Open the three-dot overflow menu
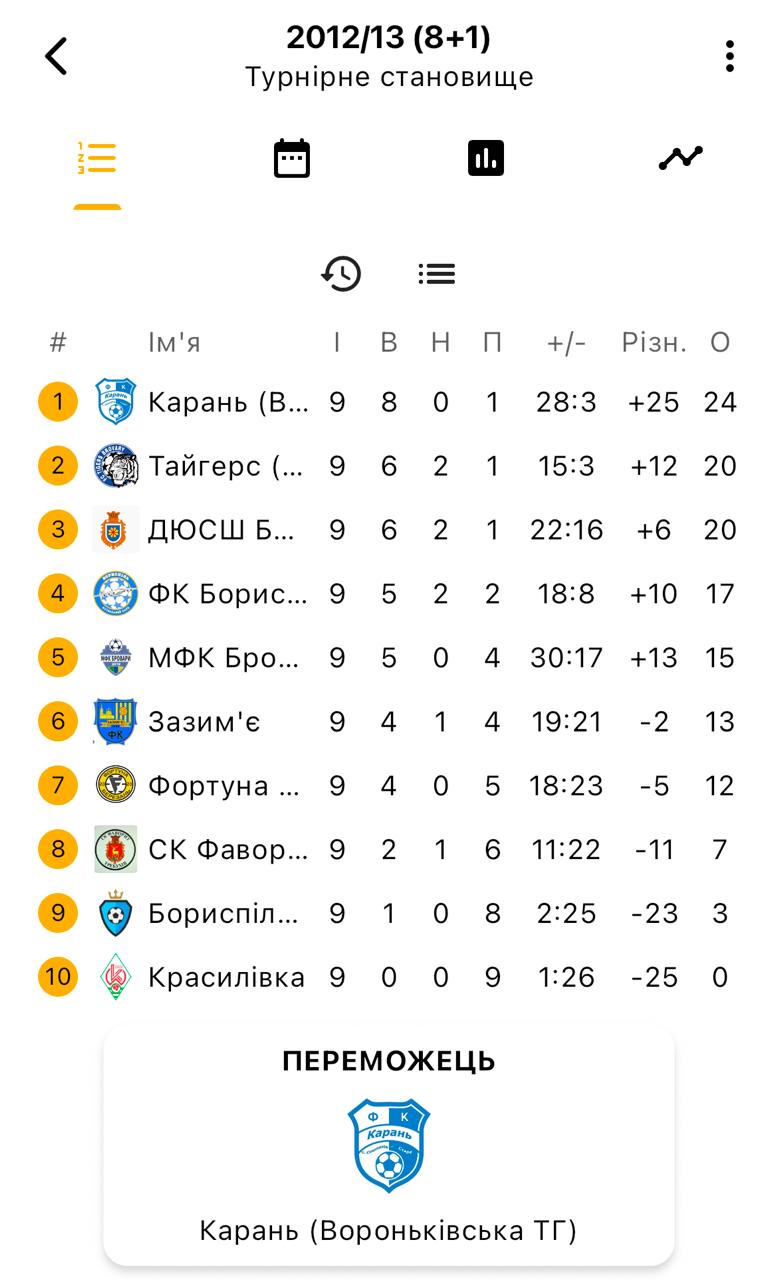 (730, 57)
